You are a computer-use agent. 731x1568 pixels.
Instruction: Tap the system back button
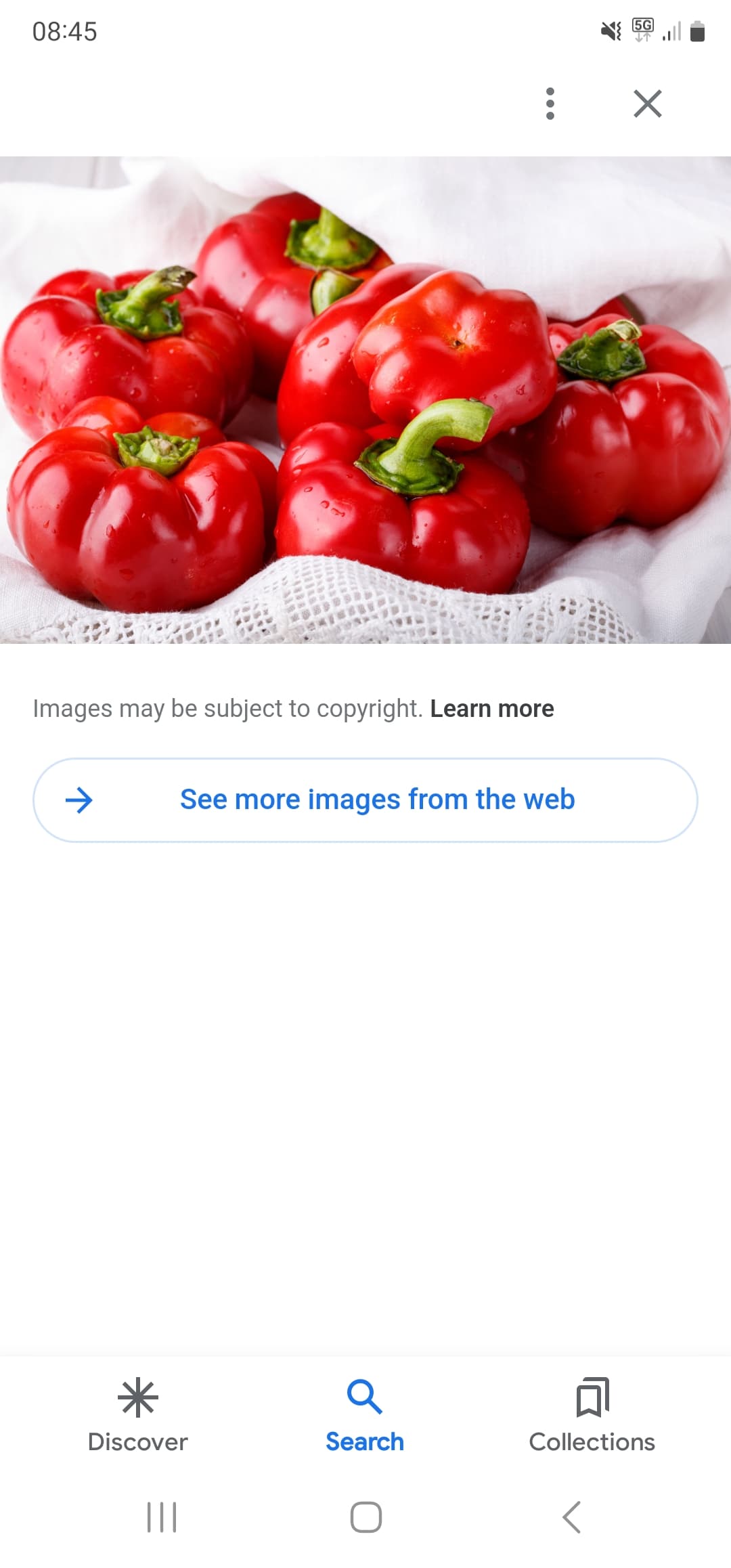point(572,1517)
